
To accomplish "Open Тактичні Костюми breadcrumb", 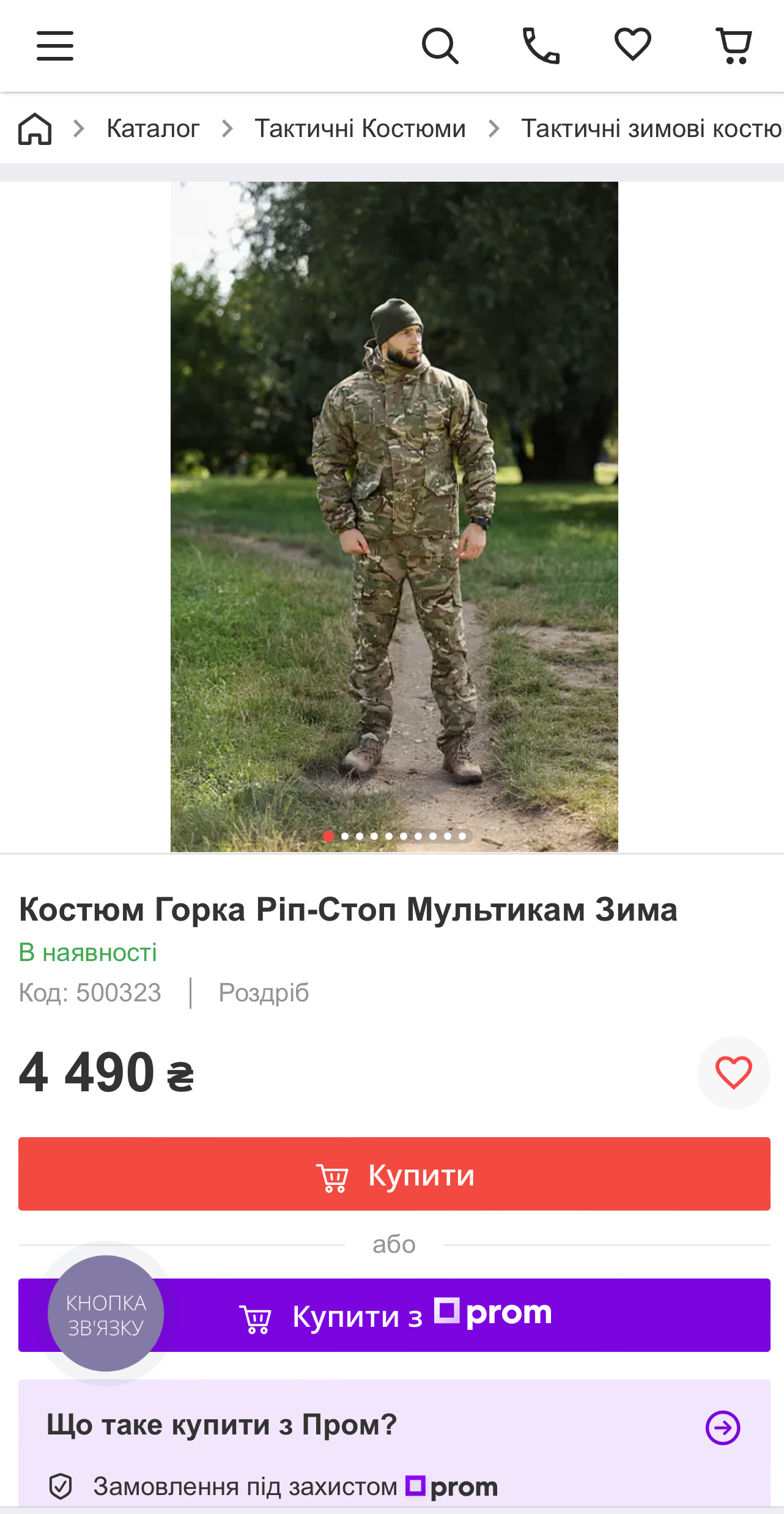I will coord(360,128).
